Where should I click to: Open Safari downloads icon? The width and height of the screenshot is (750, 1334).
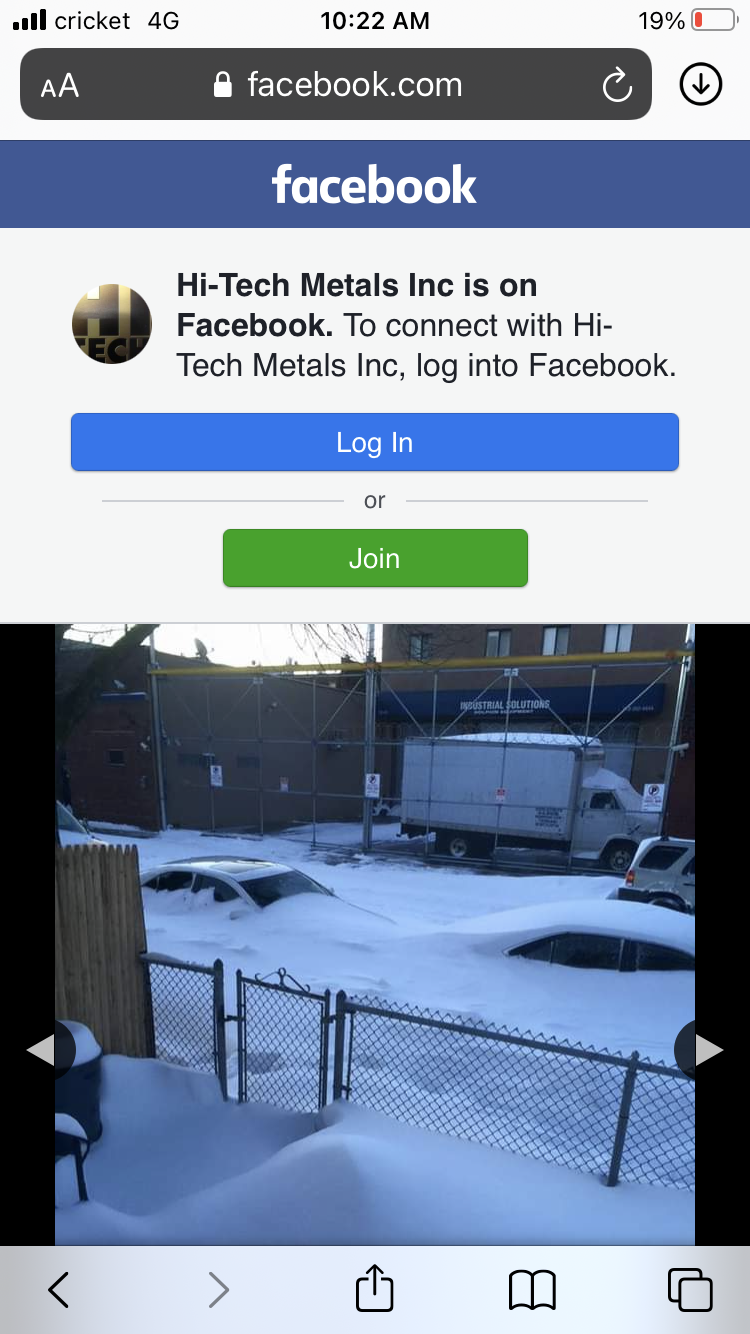(x=700, y=85)
